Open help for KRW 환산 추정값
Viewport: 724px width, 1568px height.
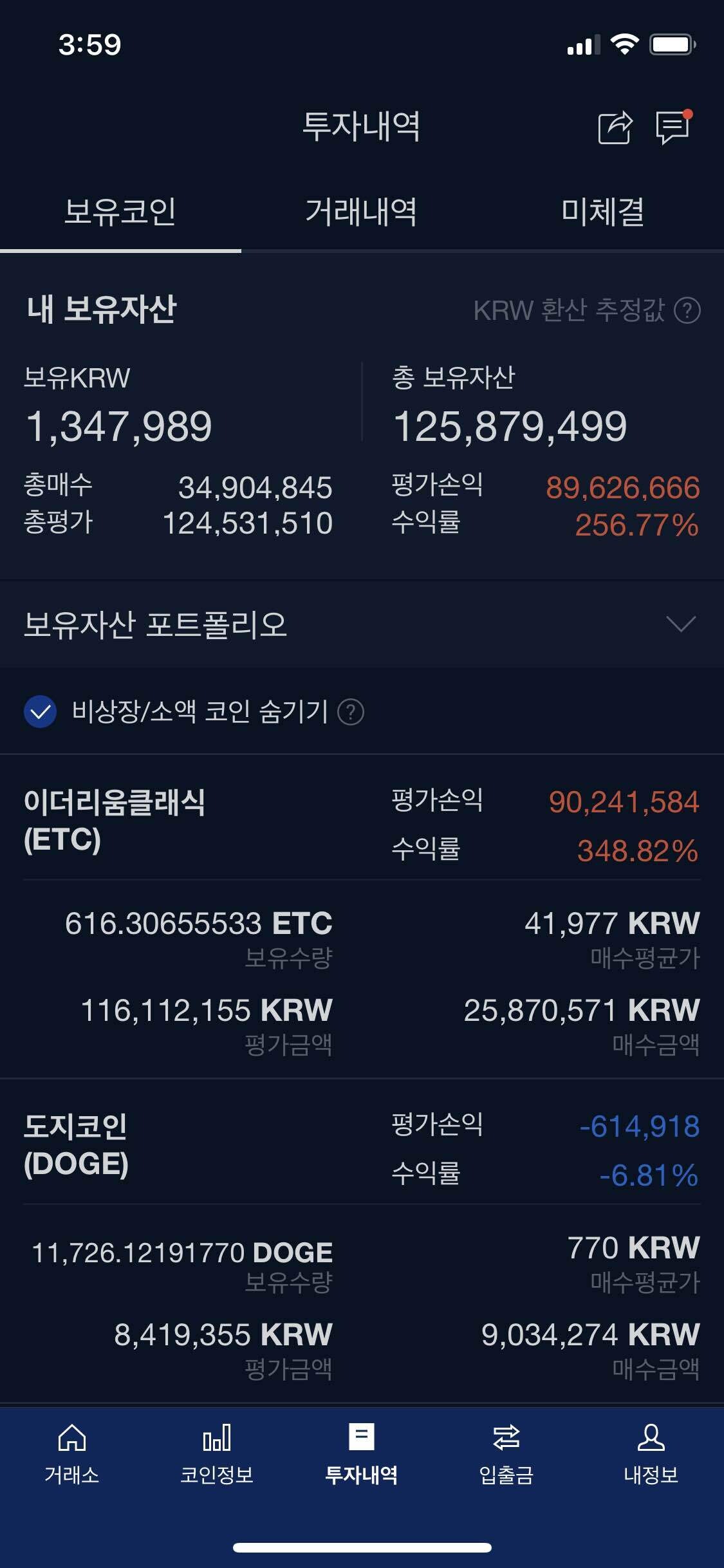pyautogui.click(x=687, y=311)
